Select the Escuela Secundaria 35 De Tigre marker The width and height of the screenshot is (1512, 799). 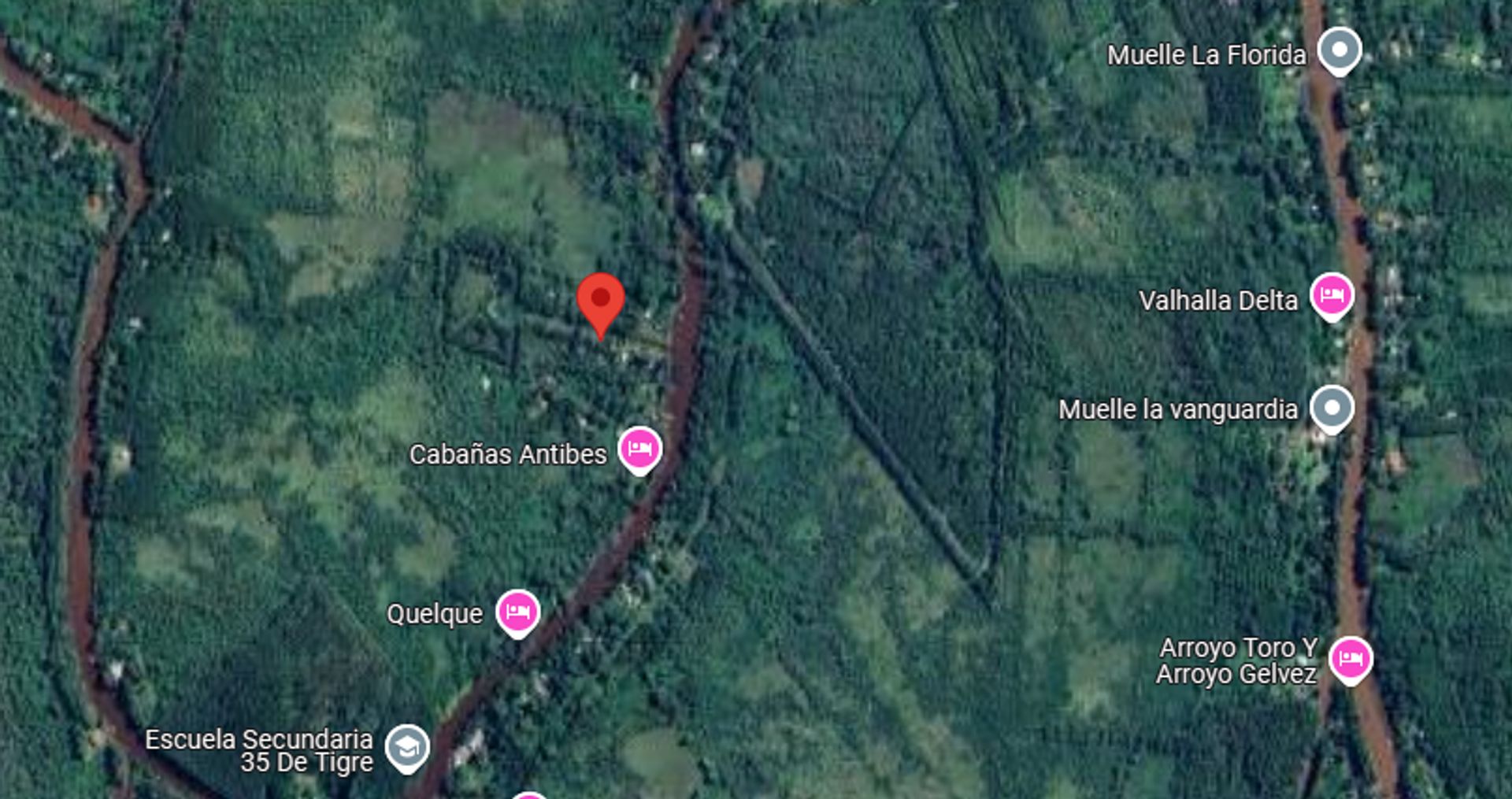[407, 747]
